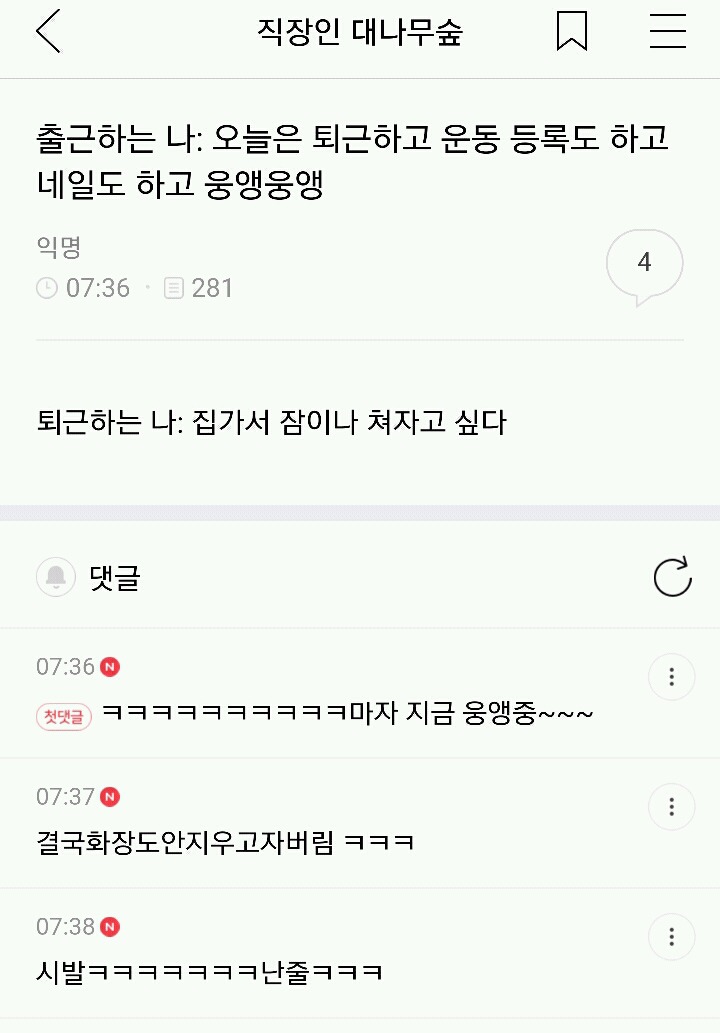Image resolution: width=720 pixels, height=1033 pixels.
Task: Go back using the top-left arrow
Action: 48,32
